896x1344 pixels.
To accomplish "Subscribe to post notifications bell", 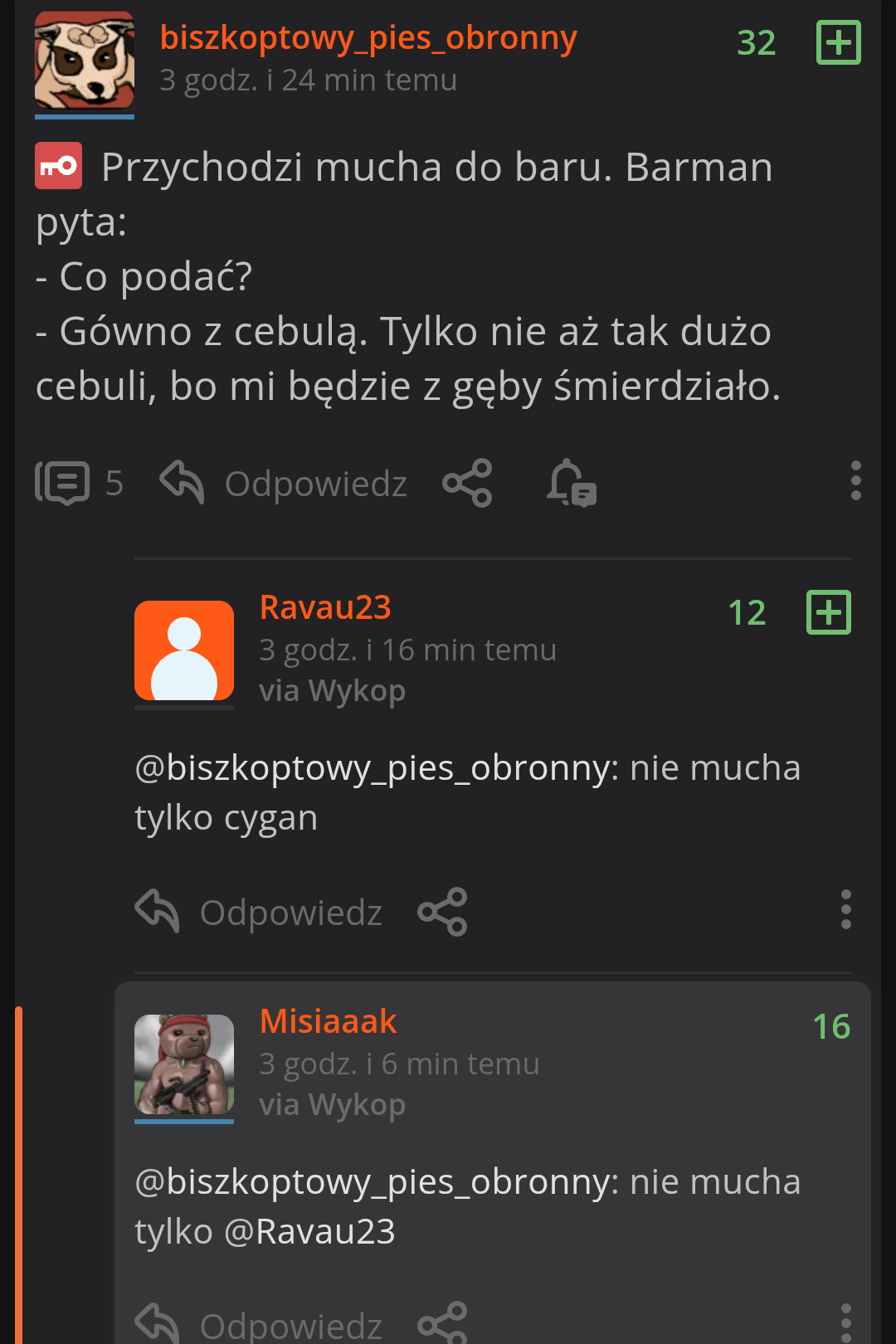I will 572,483.
